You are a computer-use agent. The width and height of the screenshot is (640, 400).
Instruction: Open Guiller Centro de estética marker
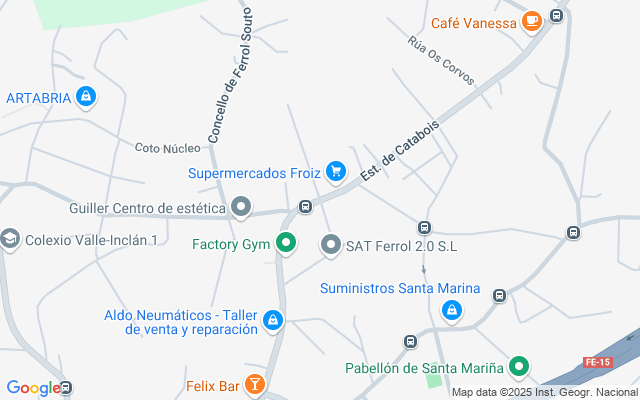click(x=241, y=208)
